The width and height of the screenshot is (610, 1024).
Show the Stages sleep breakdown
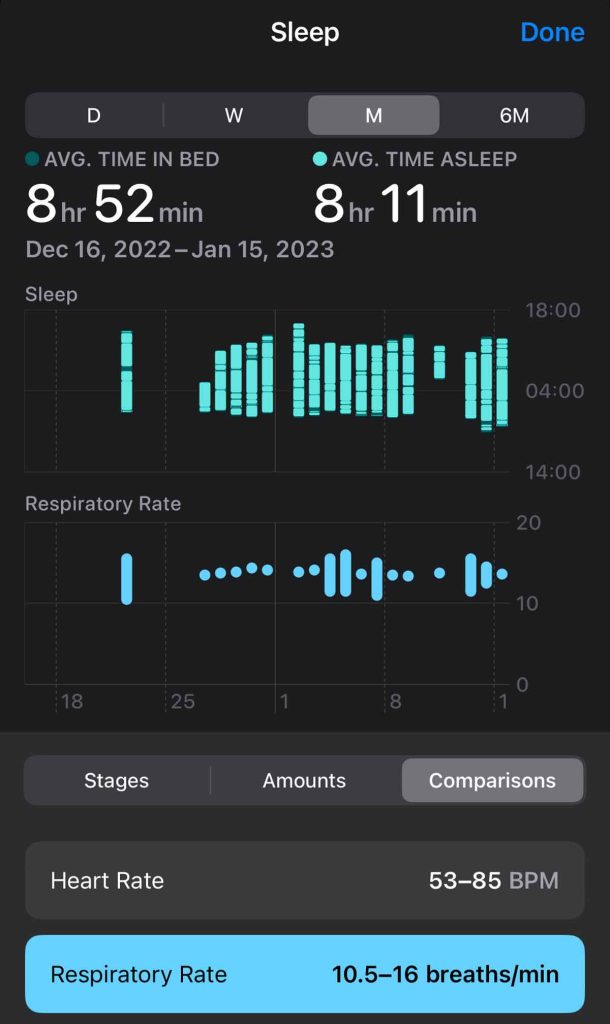[117, 781]
